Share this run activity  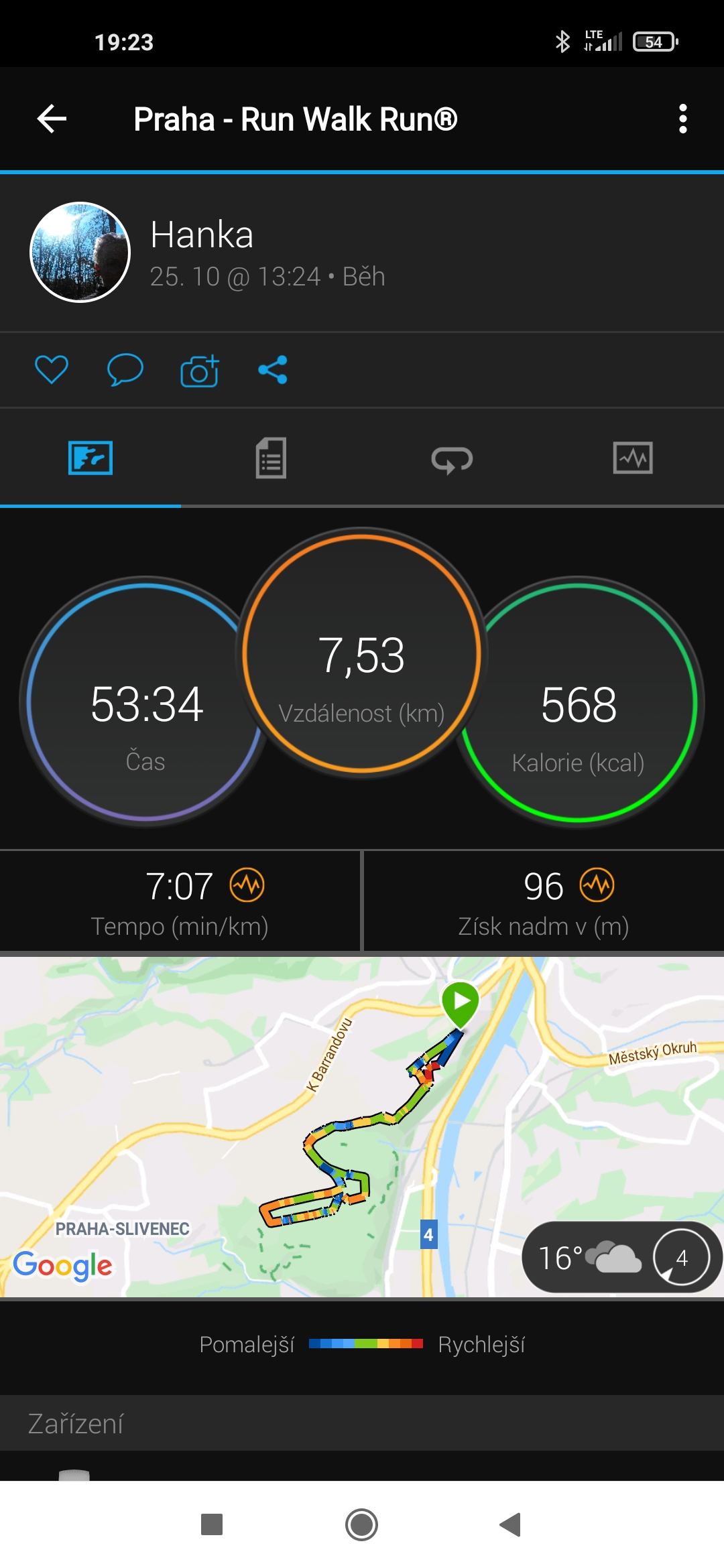point(273,369)
